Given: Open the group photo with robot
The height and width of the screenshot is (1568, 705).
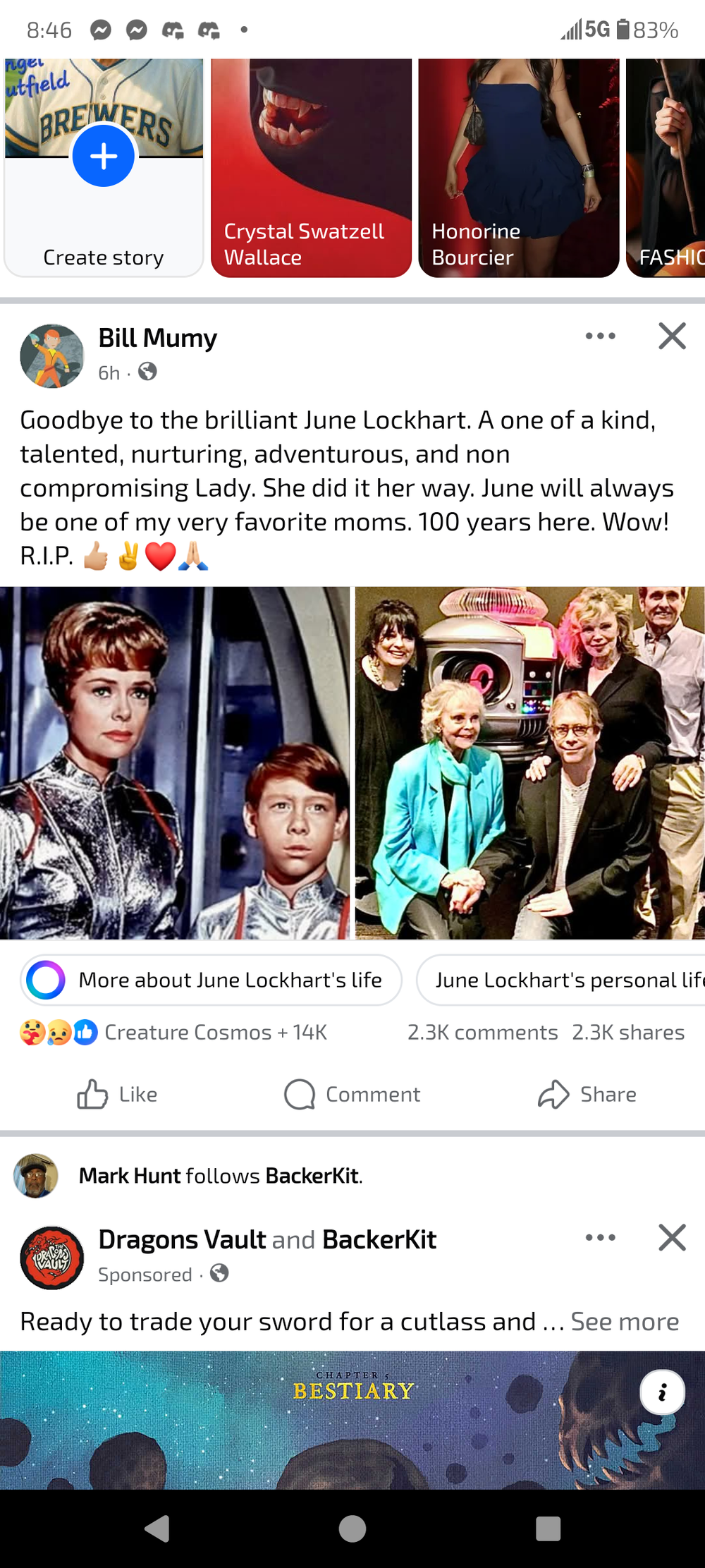Looking at the screenshot, I should 529,762.
